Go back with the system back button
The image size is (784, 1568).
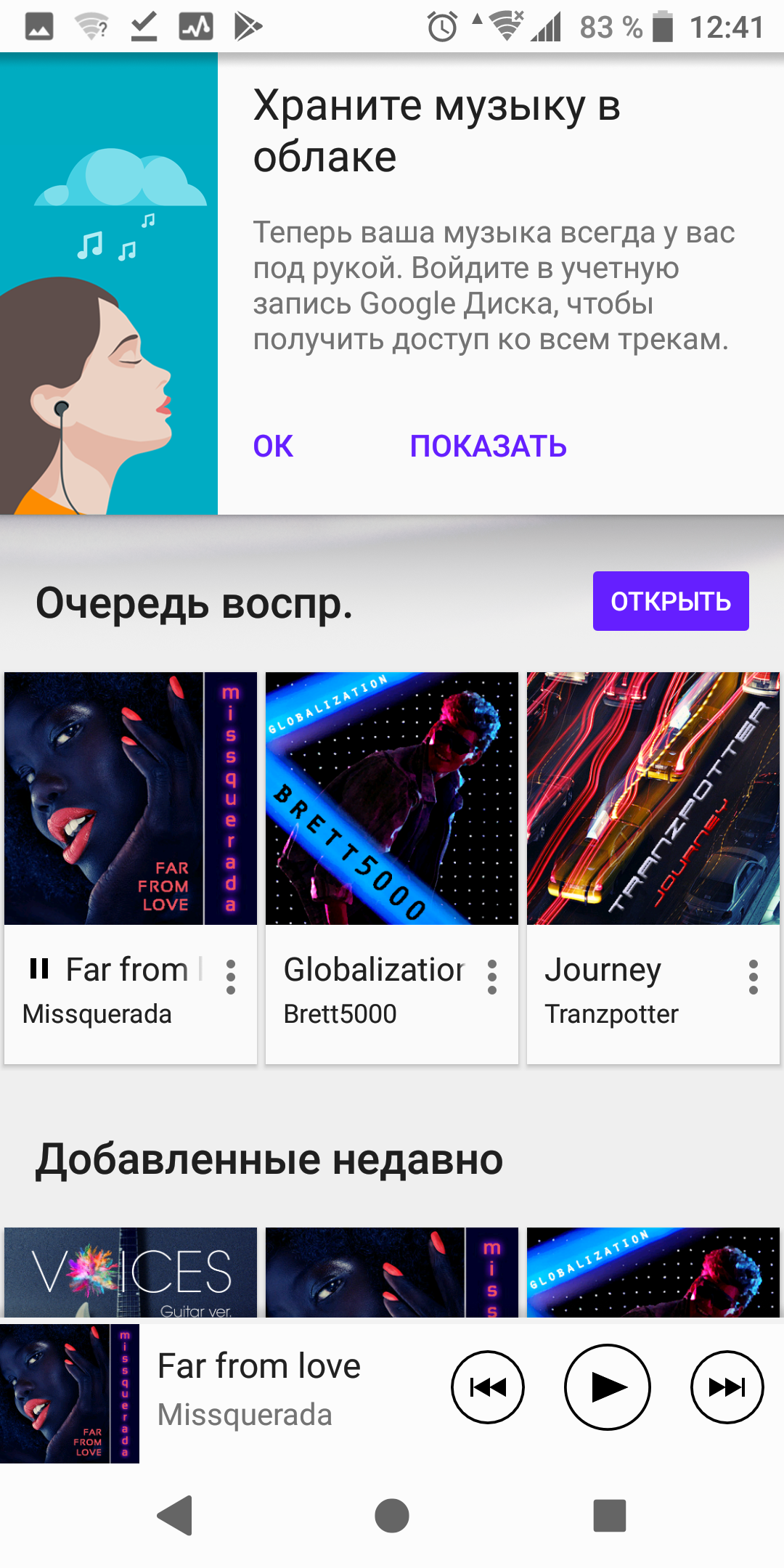tap(175, 1516)
